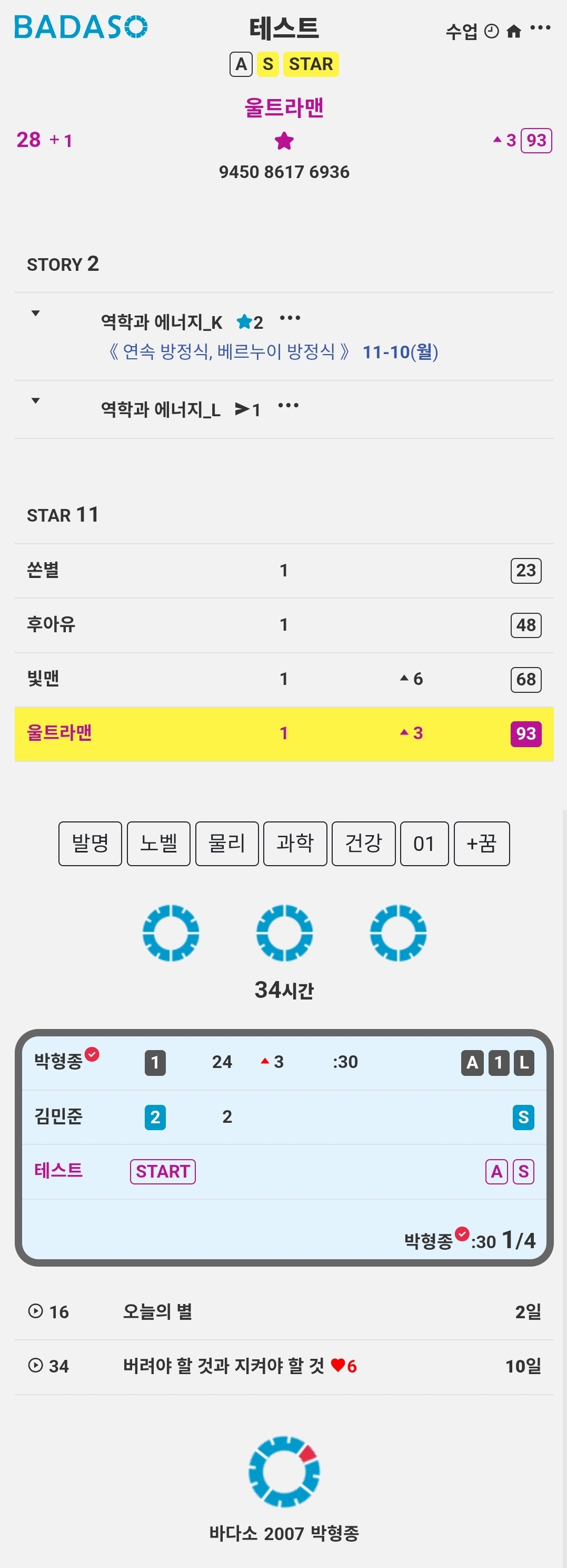Open options for 역학과 에너지_L
This screenshot has width=567, height=1568.
(289, 406)
